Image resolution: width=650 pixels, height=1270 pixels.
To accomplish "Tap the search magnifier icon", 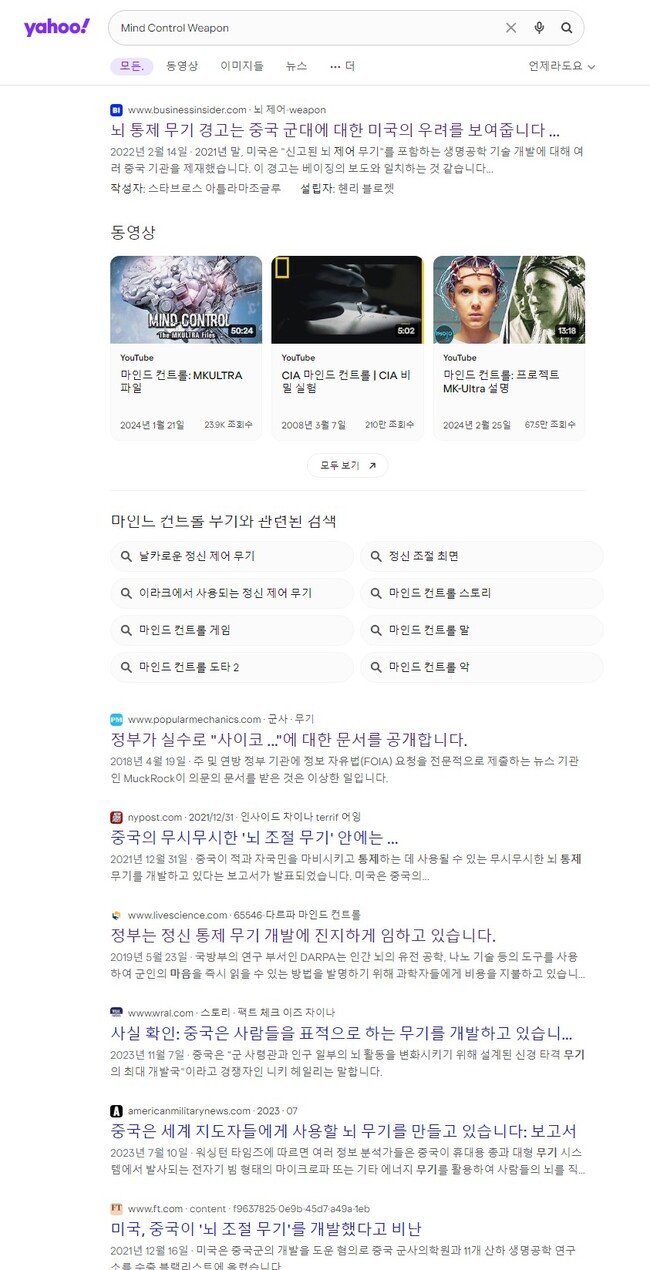I will pos(567,28).
